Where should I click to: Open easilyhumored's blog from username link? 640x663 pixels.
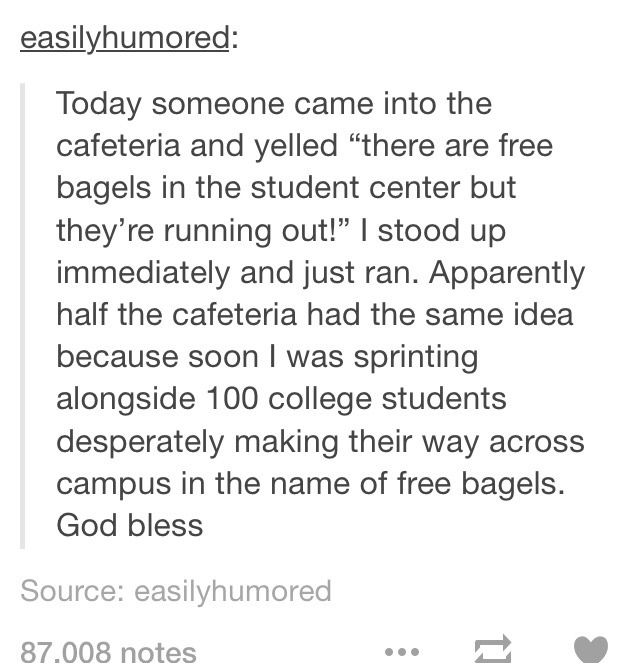pos(123,40)
